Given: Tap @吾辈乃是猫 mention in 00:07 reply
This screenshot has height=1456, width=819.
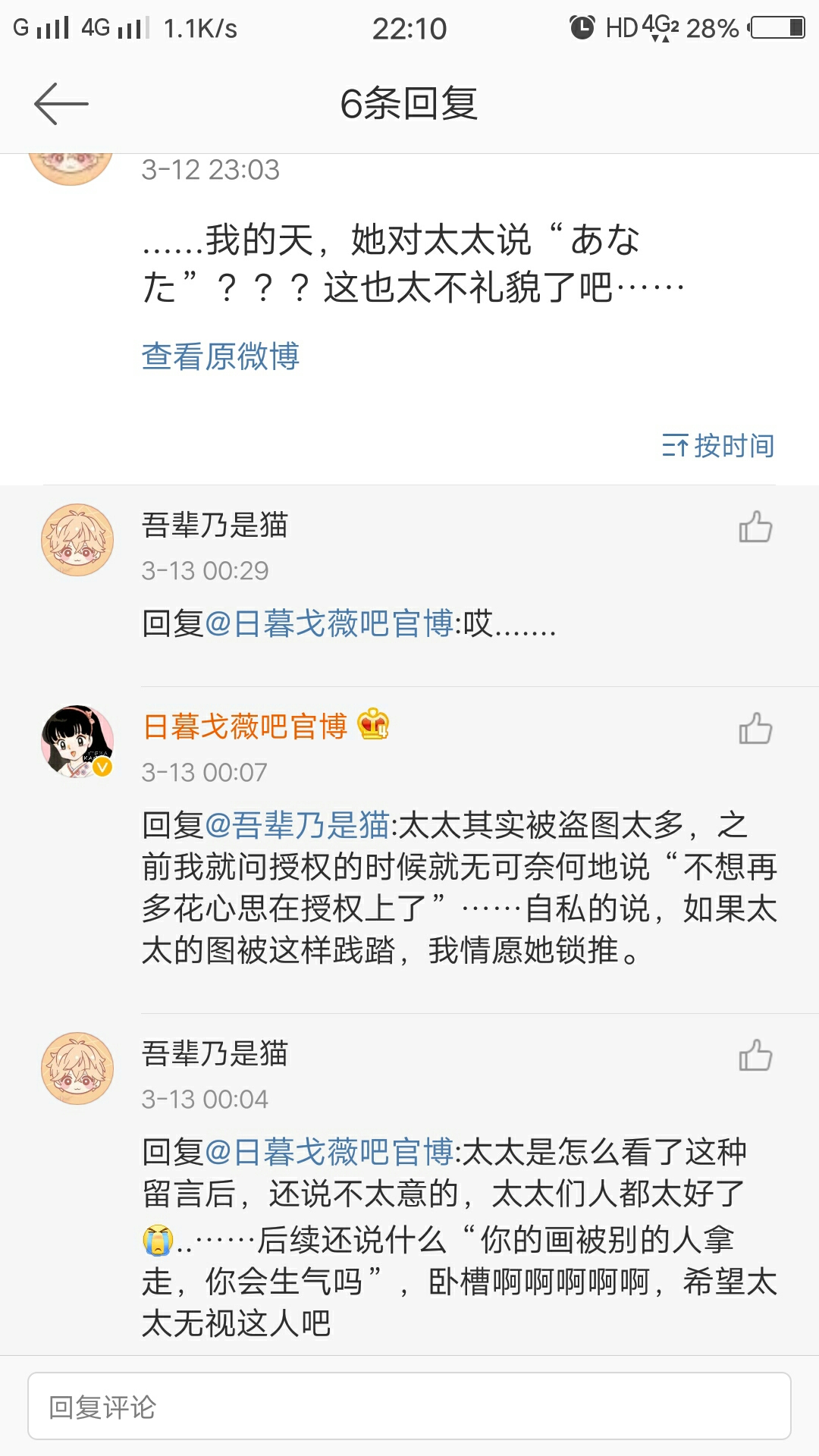Looking at the screenshot, I should pyautogui.click(x=297, y=826).
